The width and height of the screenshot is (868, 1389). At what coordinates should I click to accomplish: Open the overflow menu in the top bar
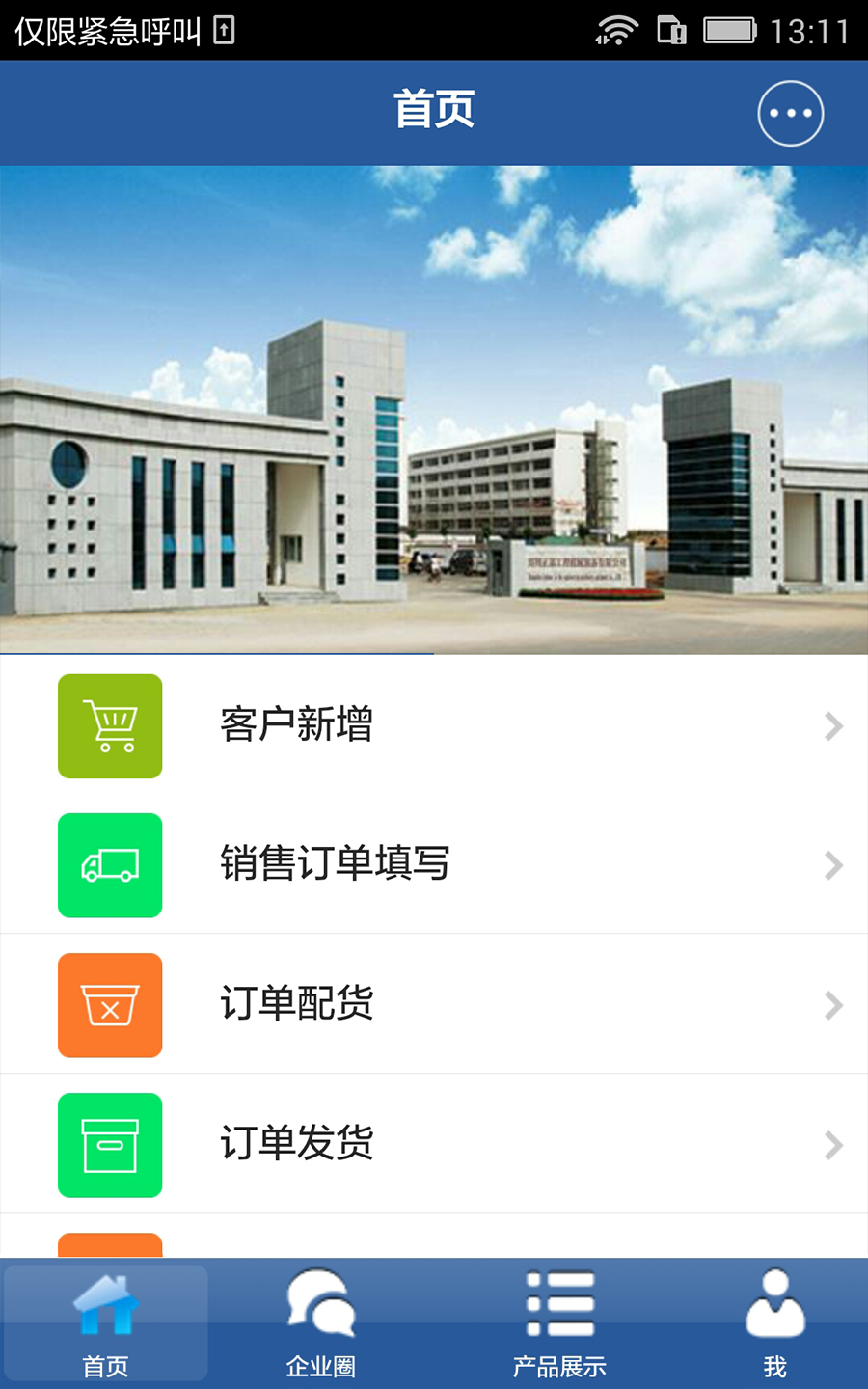point(790,113)
